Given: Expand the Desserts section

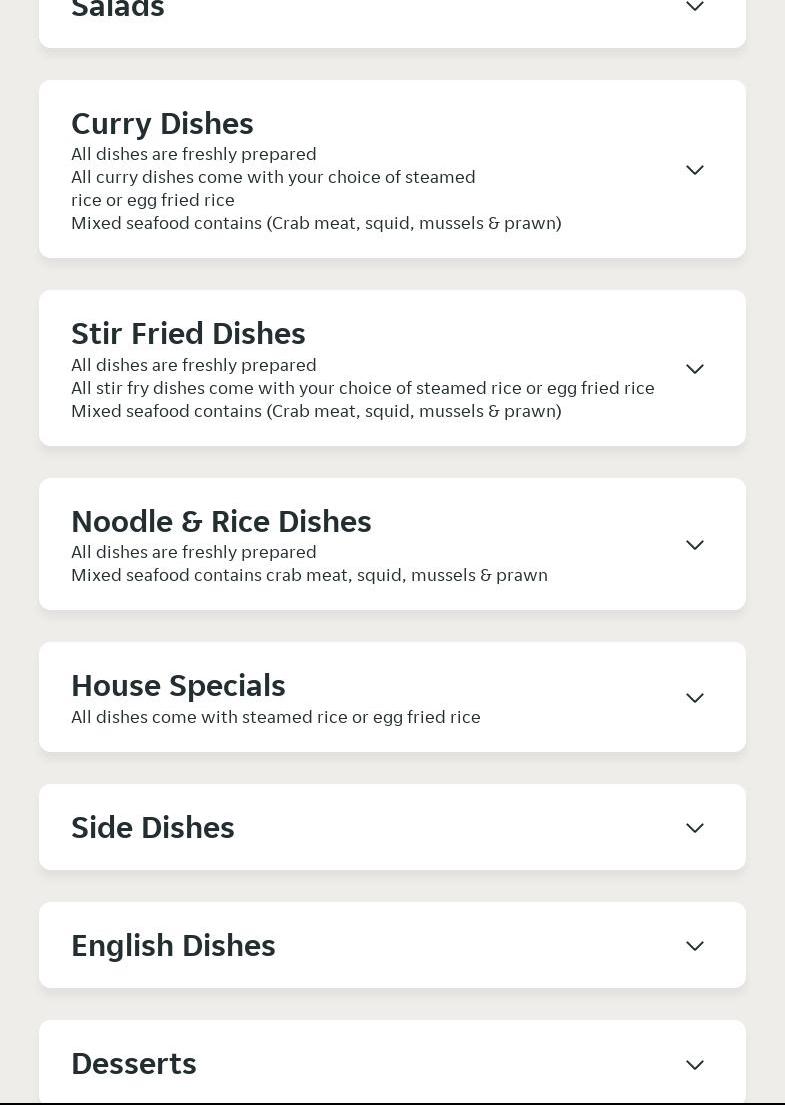Looking at the screenshot, I should coord(694,1065).
